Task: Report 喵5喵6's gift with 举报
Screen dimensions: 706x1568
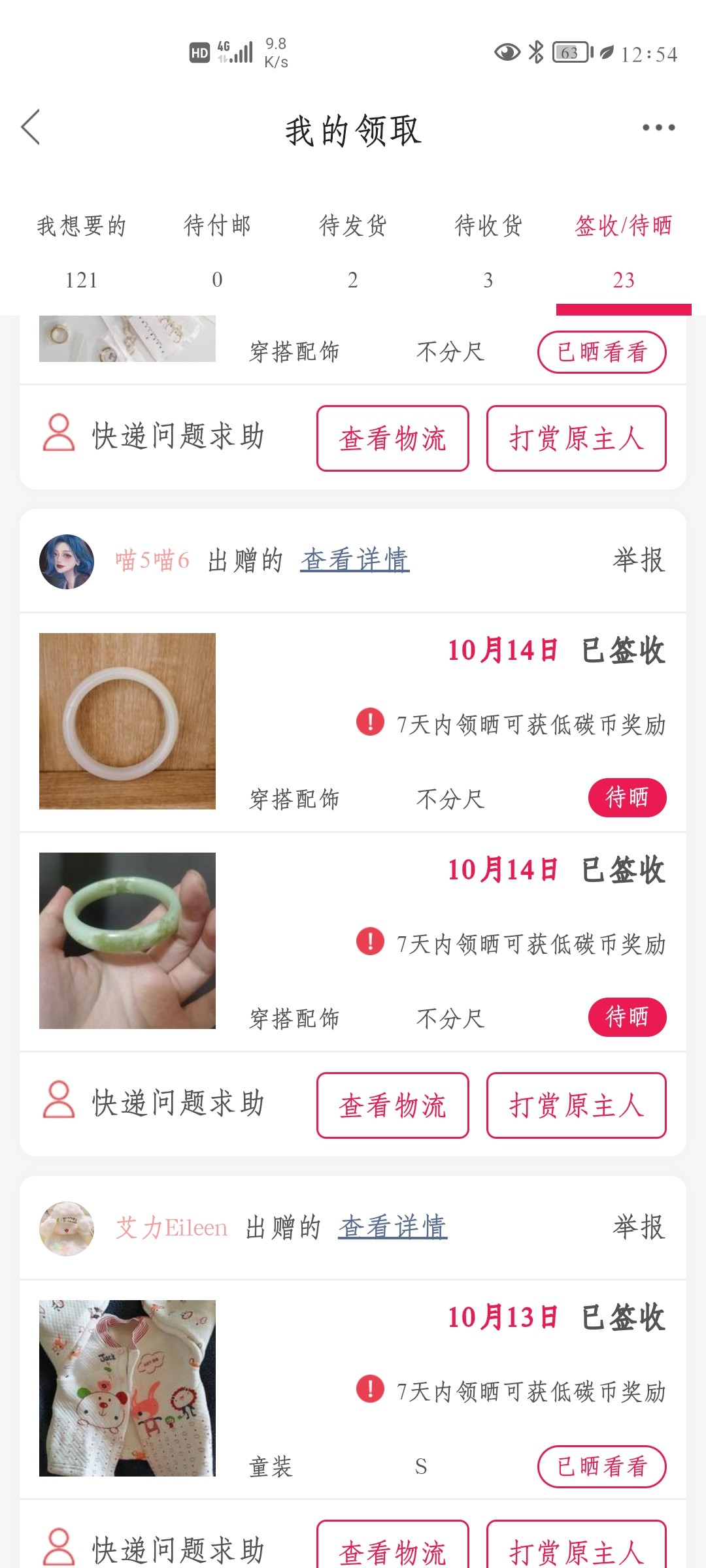Action: [x=639, y=561]
